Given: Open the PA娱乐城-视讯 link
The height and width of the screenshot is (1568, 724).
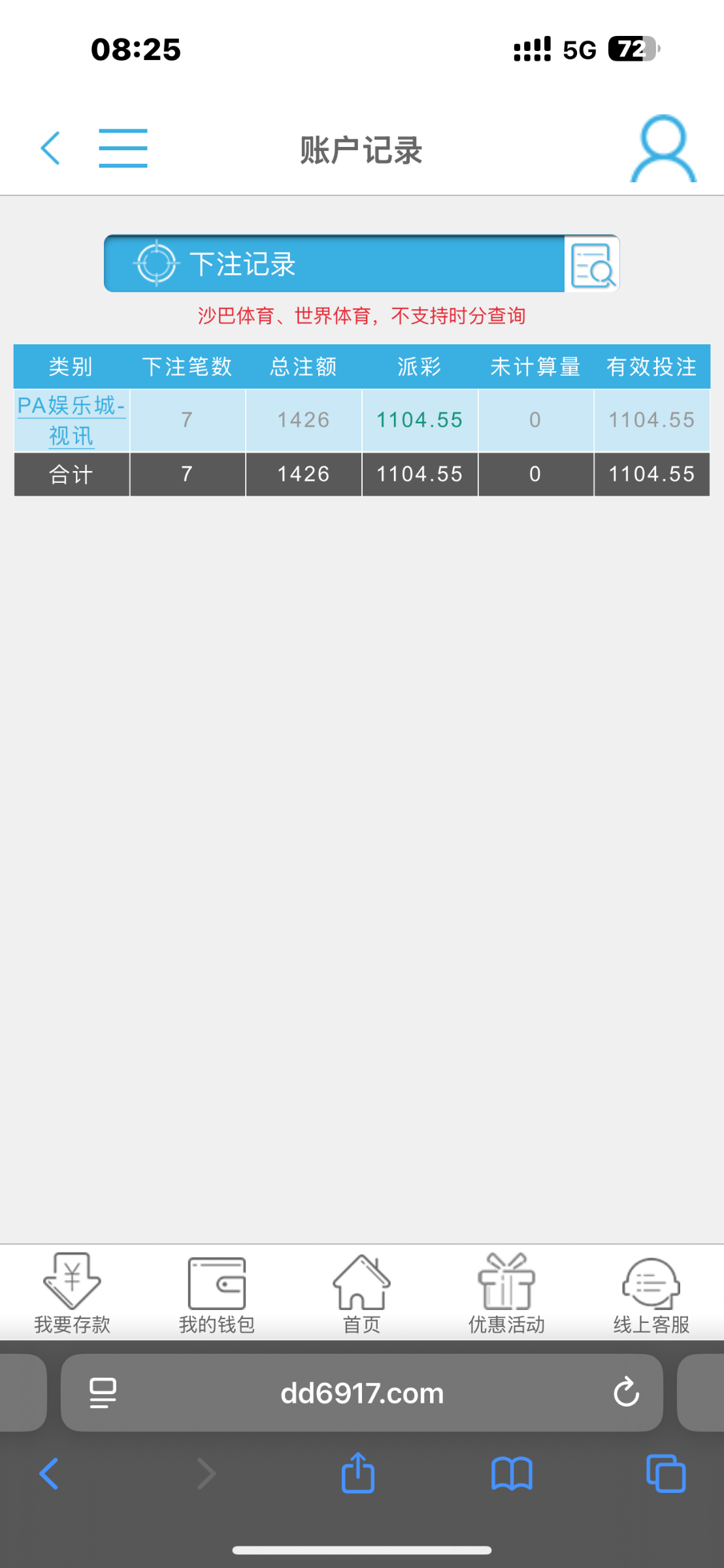Looking at the screenshot, I should click(71, 420).
